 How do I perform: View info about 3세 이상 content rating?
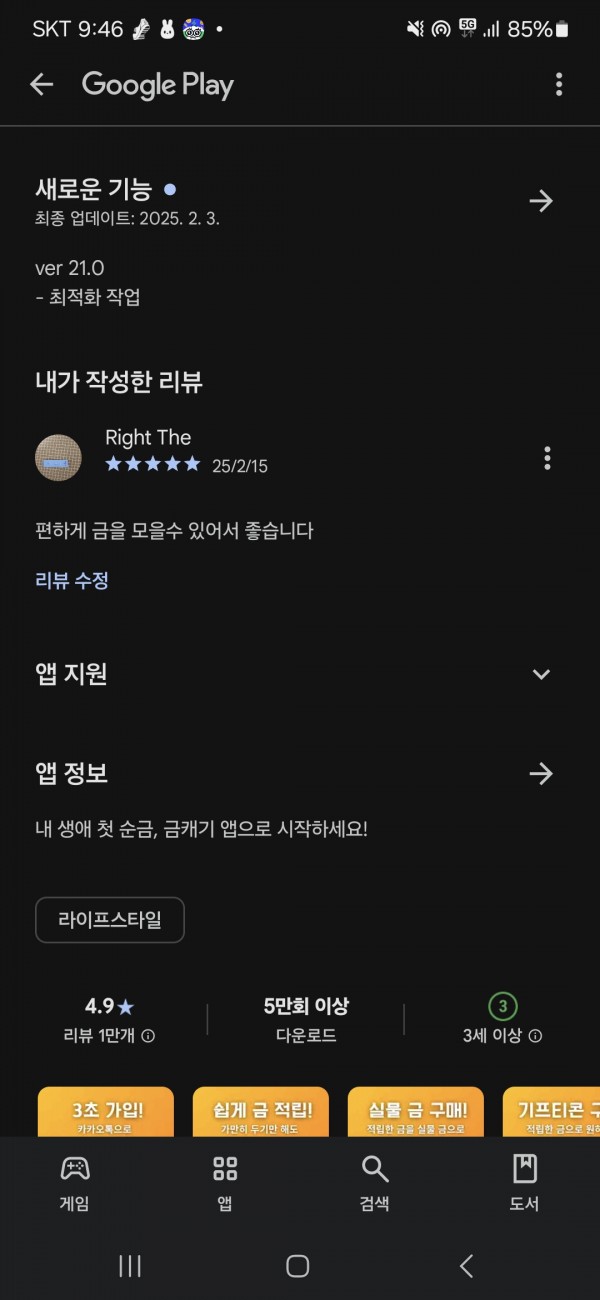pyautogui.click(x=535, y=1036)
